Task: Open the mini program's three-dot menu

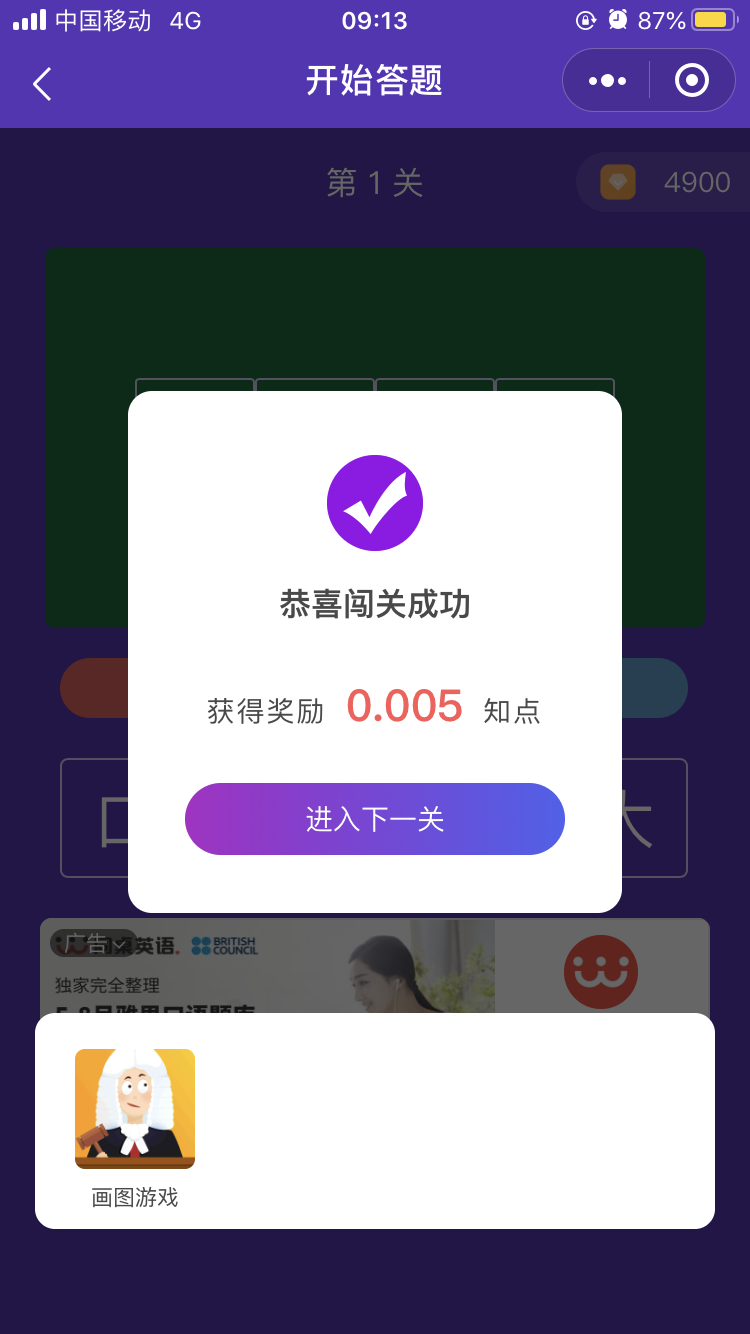Action: 607,81
